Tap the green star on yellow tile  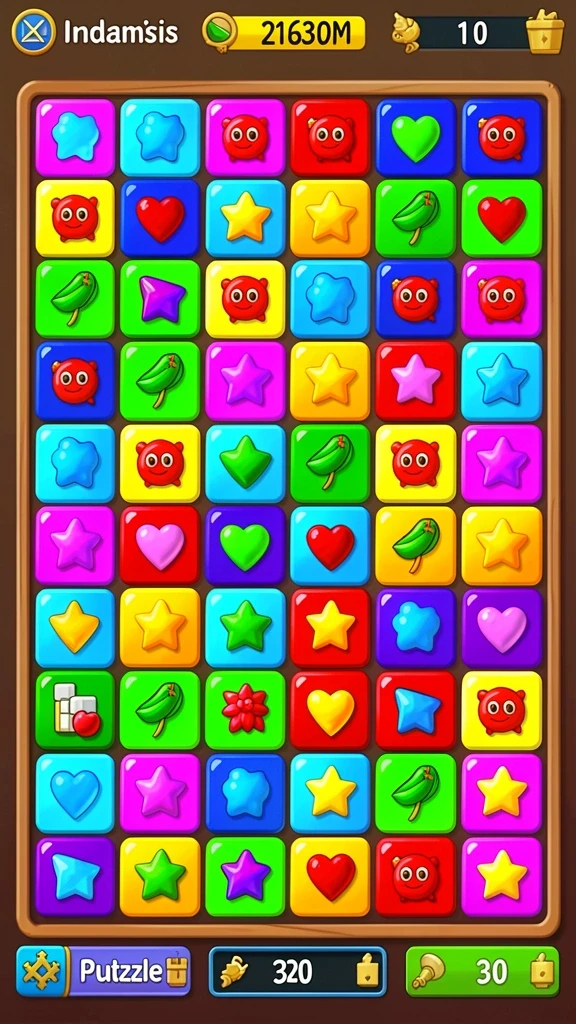[160, 876]
